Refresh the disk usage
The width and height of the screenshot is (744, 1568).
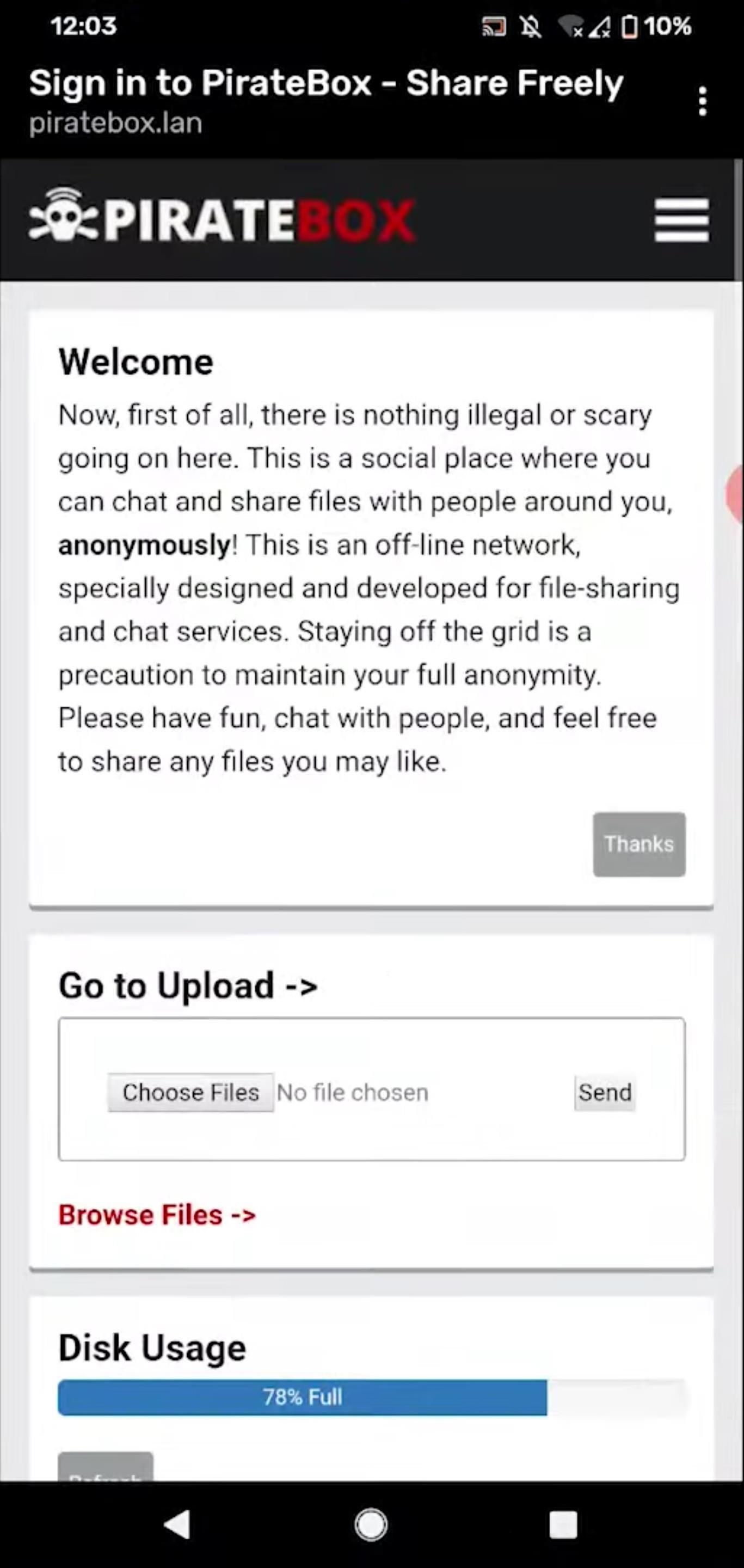click(x=105, y=1469)
